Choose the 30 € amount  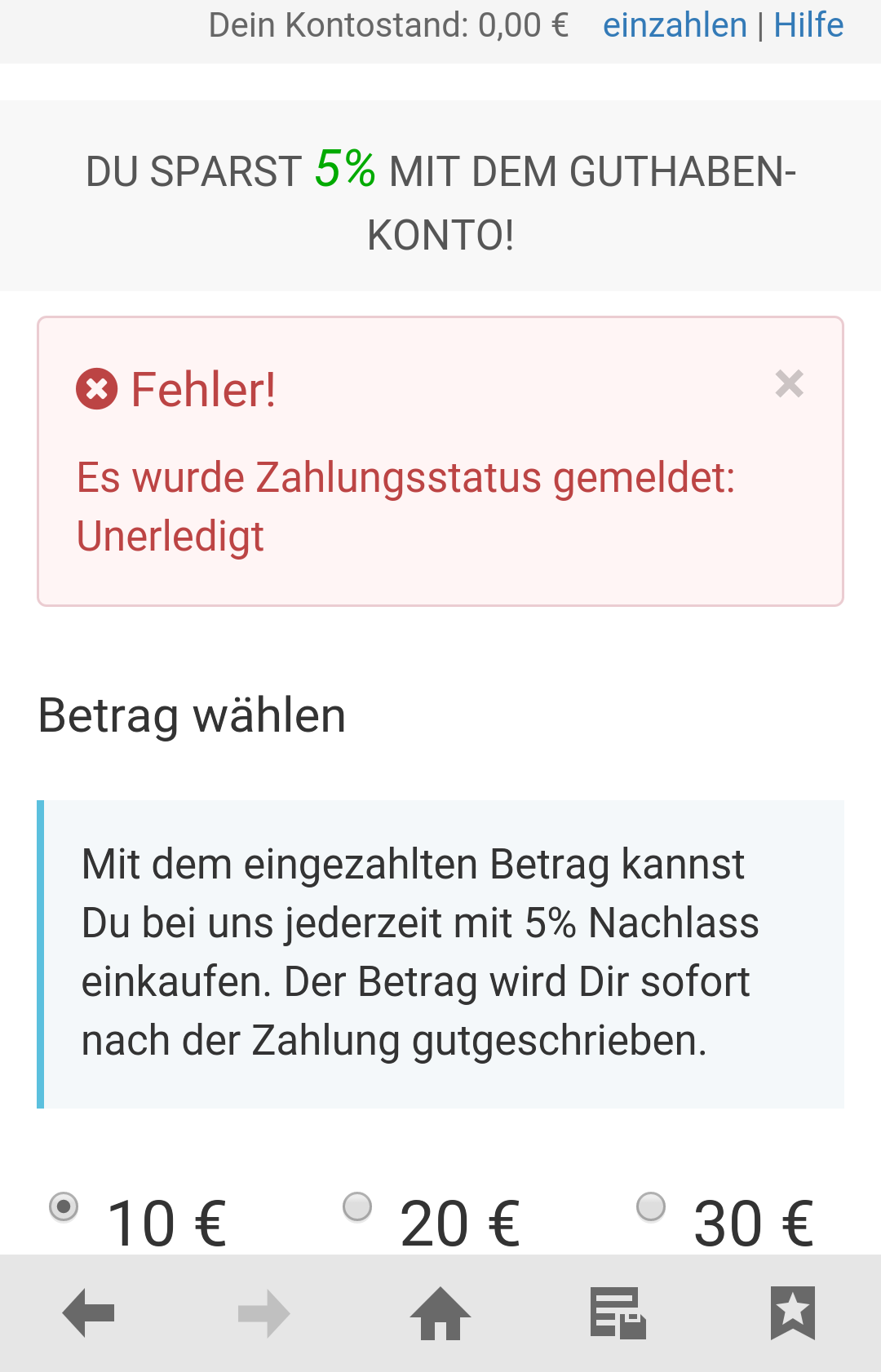pos(651,1206)
